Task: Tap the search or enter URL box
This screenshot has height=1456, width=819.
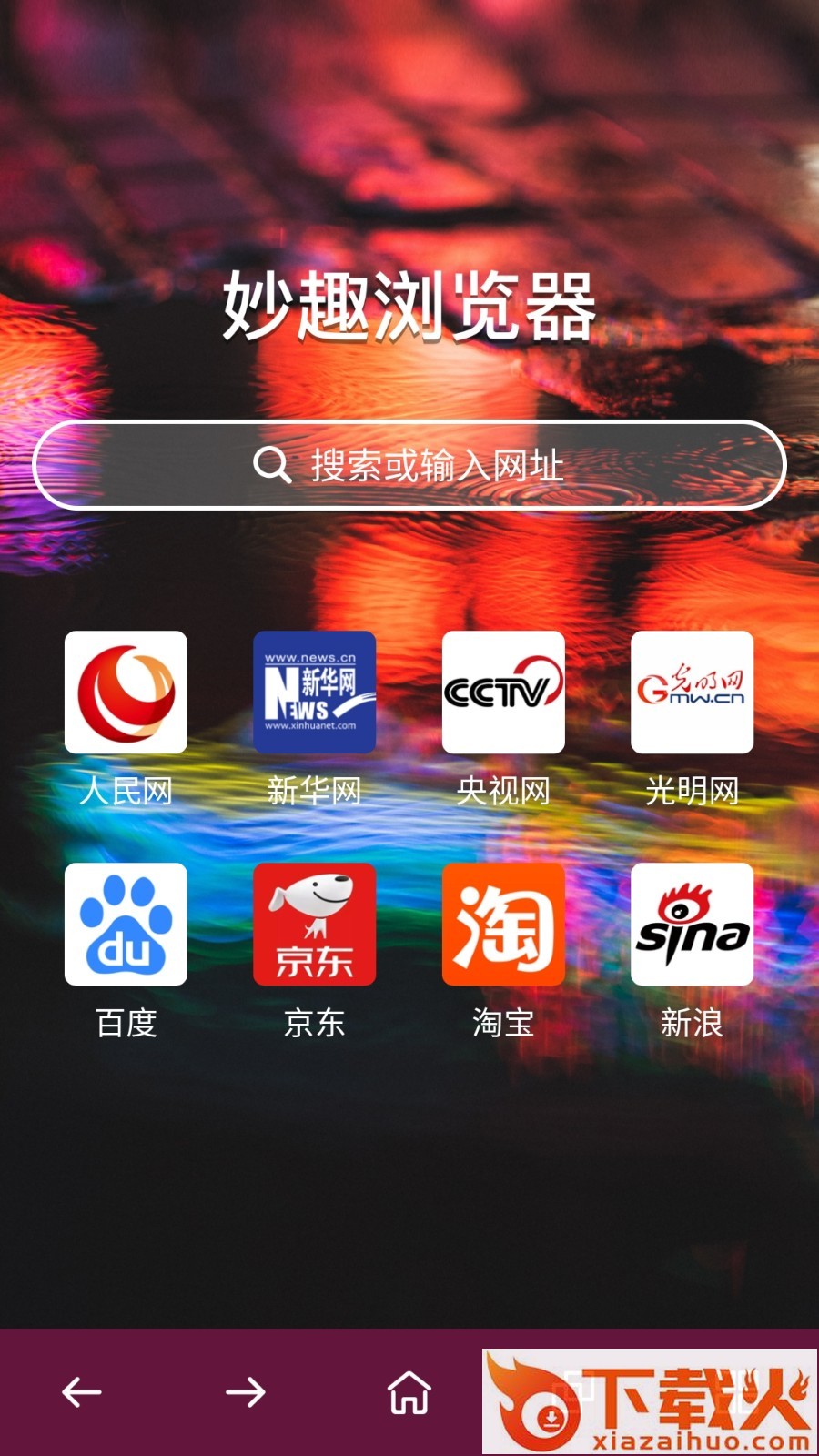Action: [x=409, y=465]
